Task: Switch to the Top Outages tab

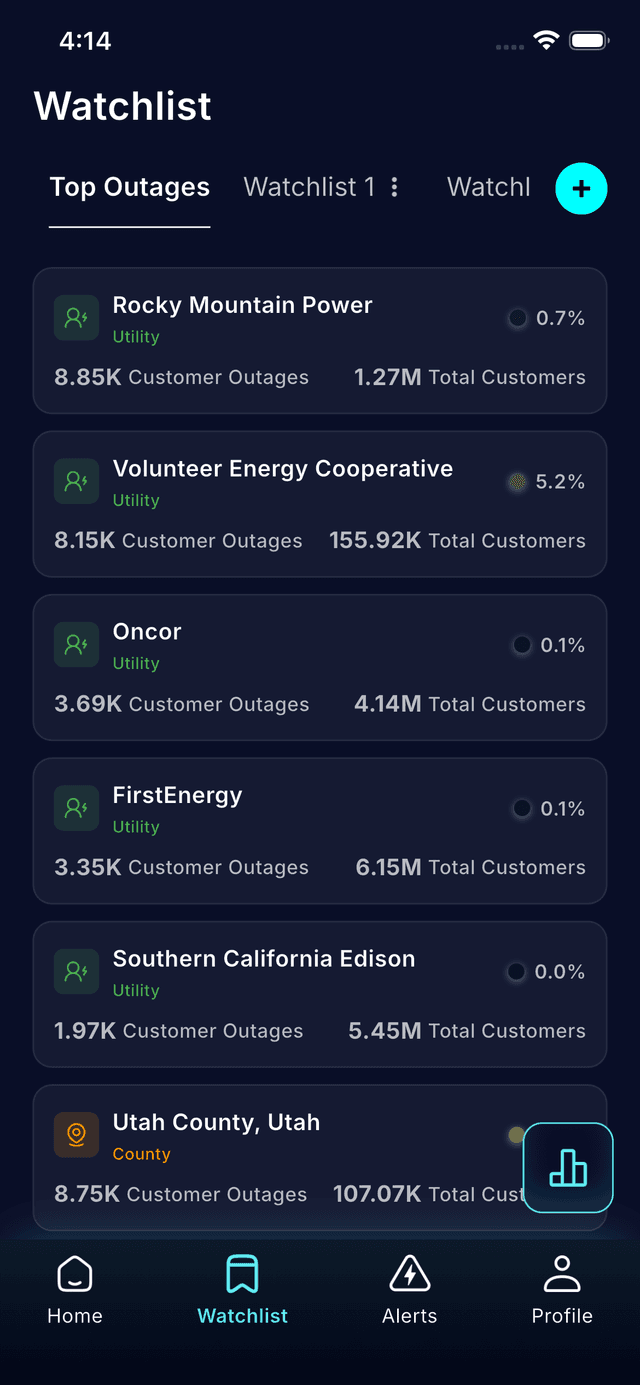Action: tap(130, 188)
